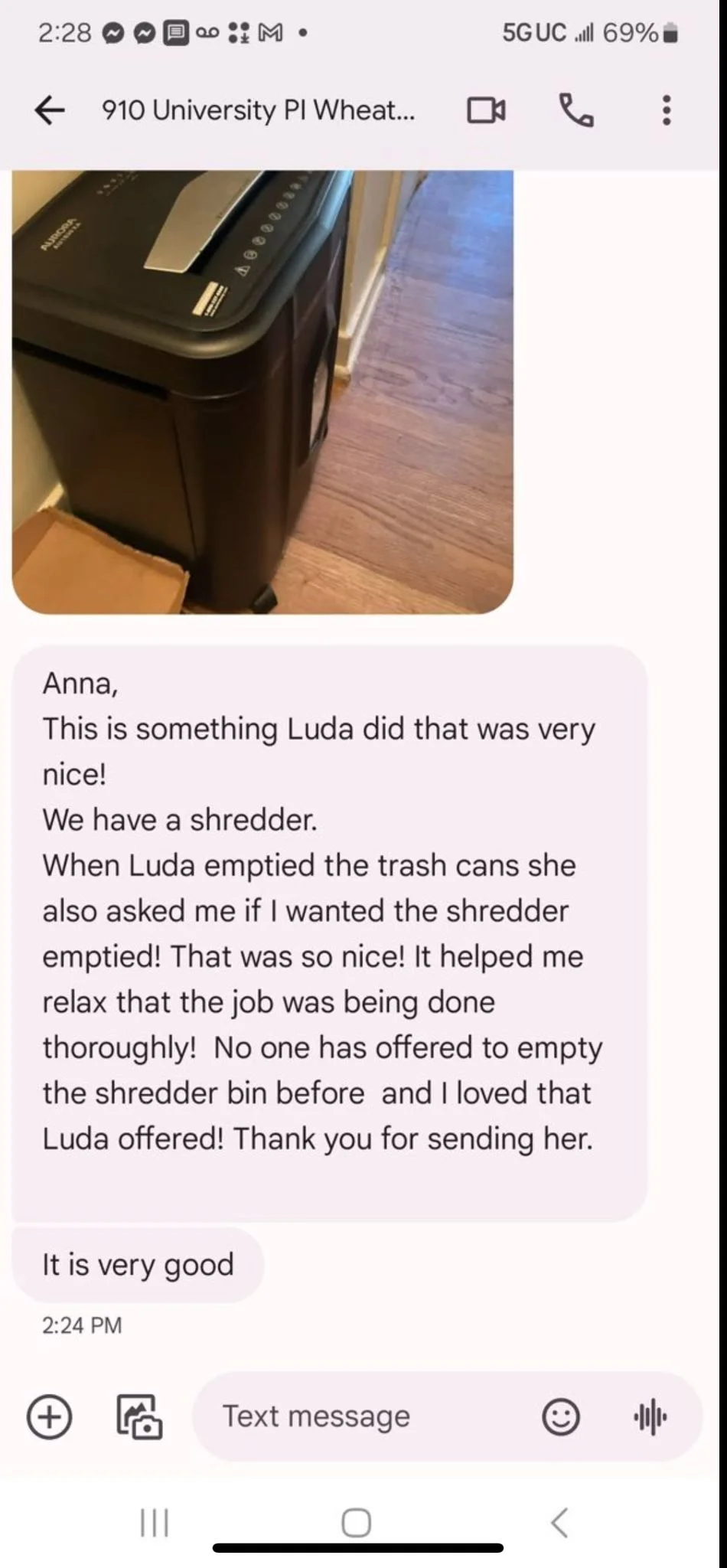Open conversation details from the contact title
Screen dimensions: 727x1568
pyautogui.click(x=259, y=110)
